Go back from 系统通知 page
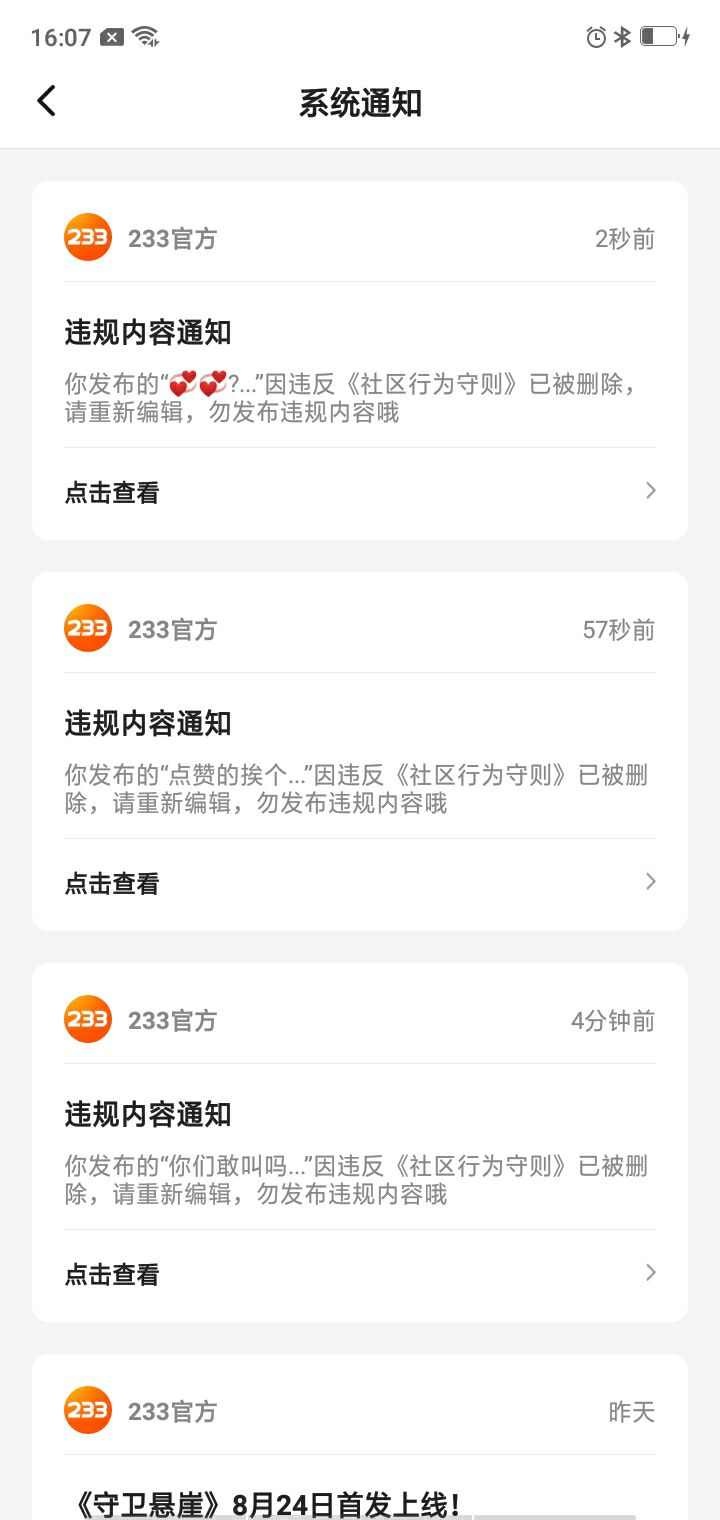This screenshot has height=1520, width=720. pos(46,101)
